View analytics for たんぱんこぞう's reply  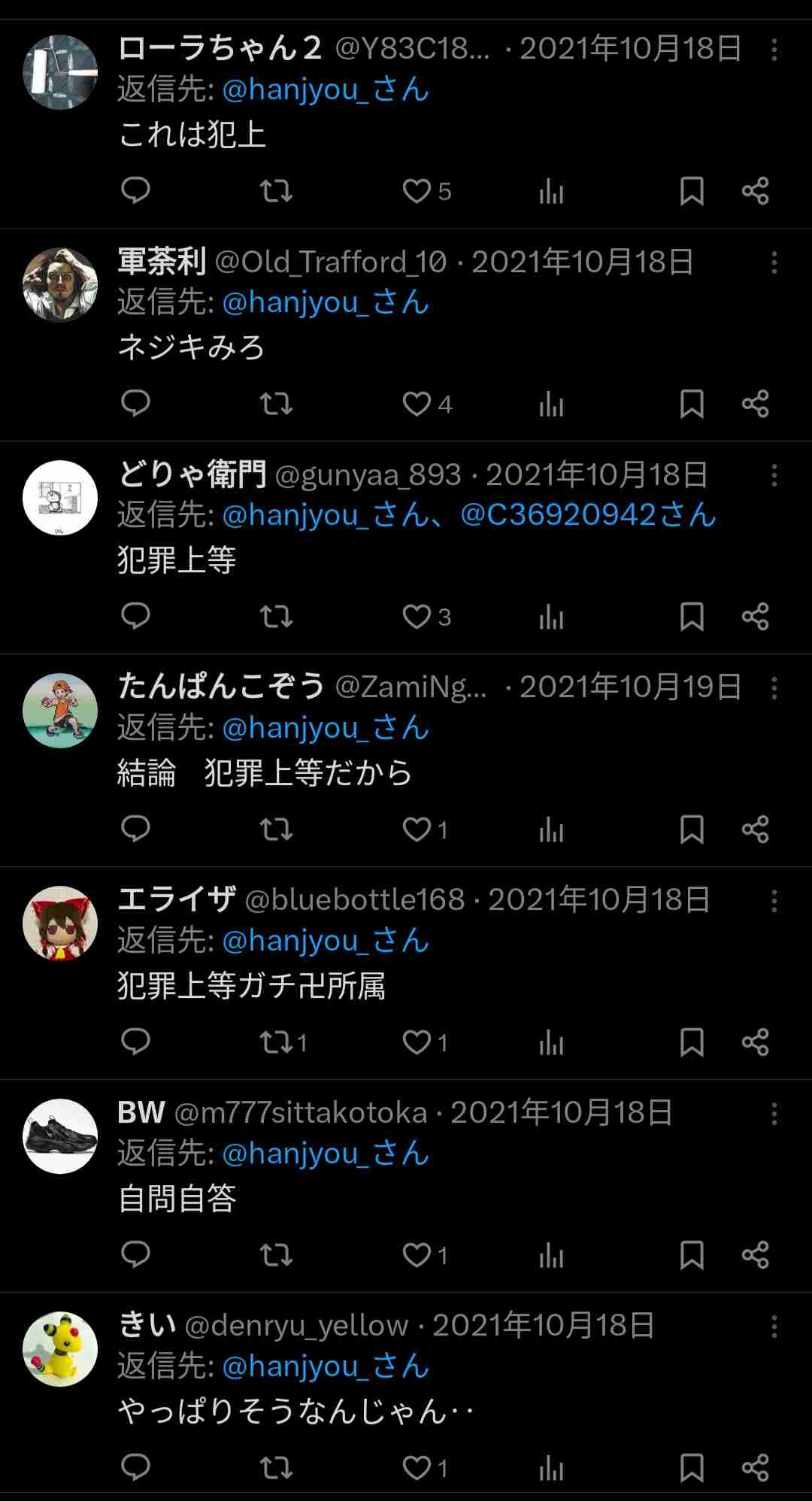click(x=551, y=829)
